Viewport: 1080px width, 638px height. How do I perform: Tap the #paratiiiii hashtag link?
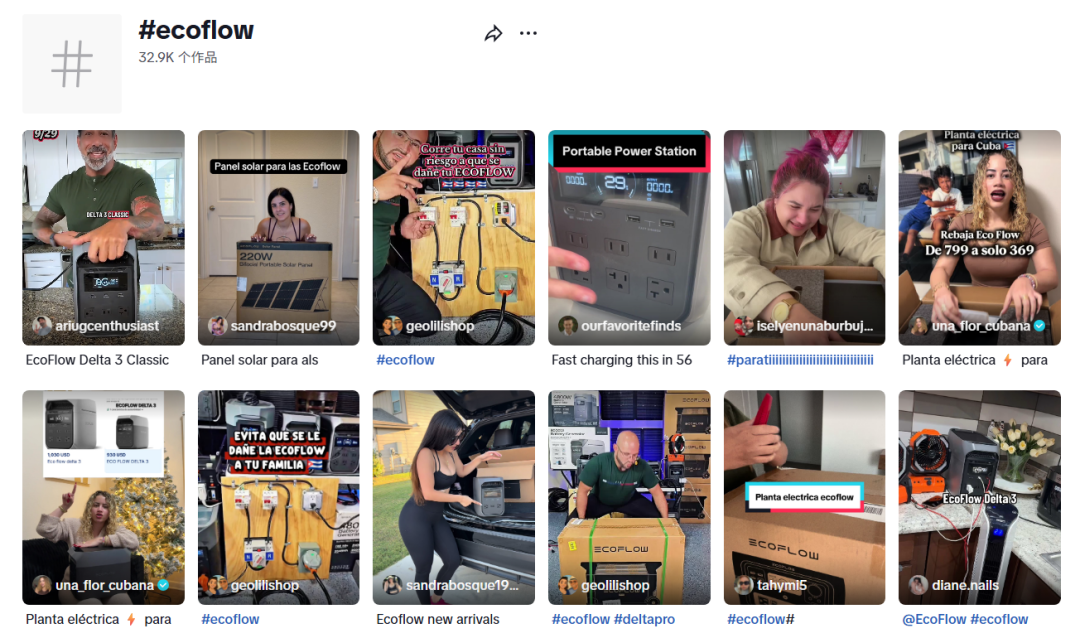(800, 360)
